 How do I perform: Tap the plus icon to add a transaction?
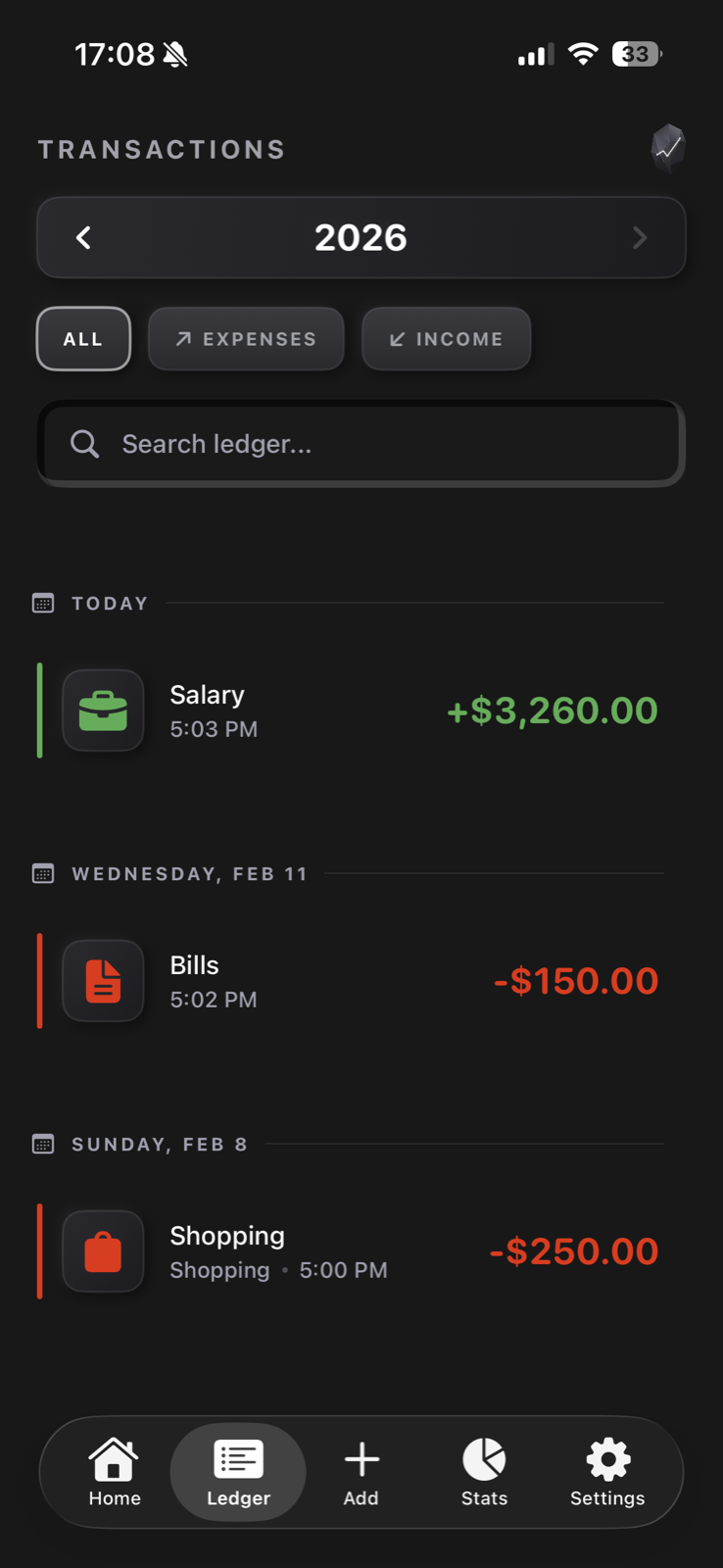coord(361,1459)
